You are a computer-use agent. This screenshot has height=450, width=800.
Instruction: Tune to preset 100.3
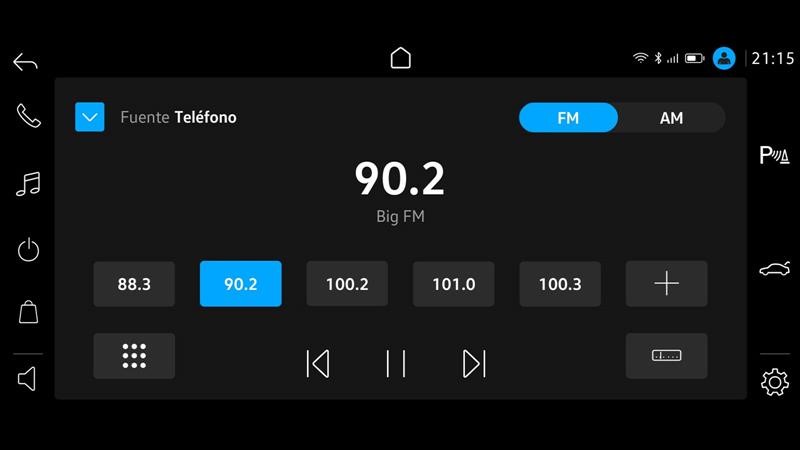pyautogui.click(x=560, y=284)
